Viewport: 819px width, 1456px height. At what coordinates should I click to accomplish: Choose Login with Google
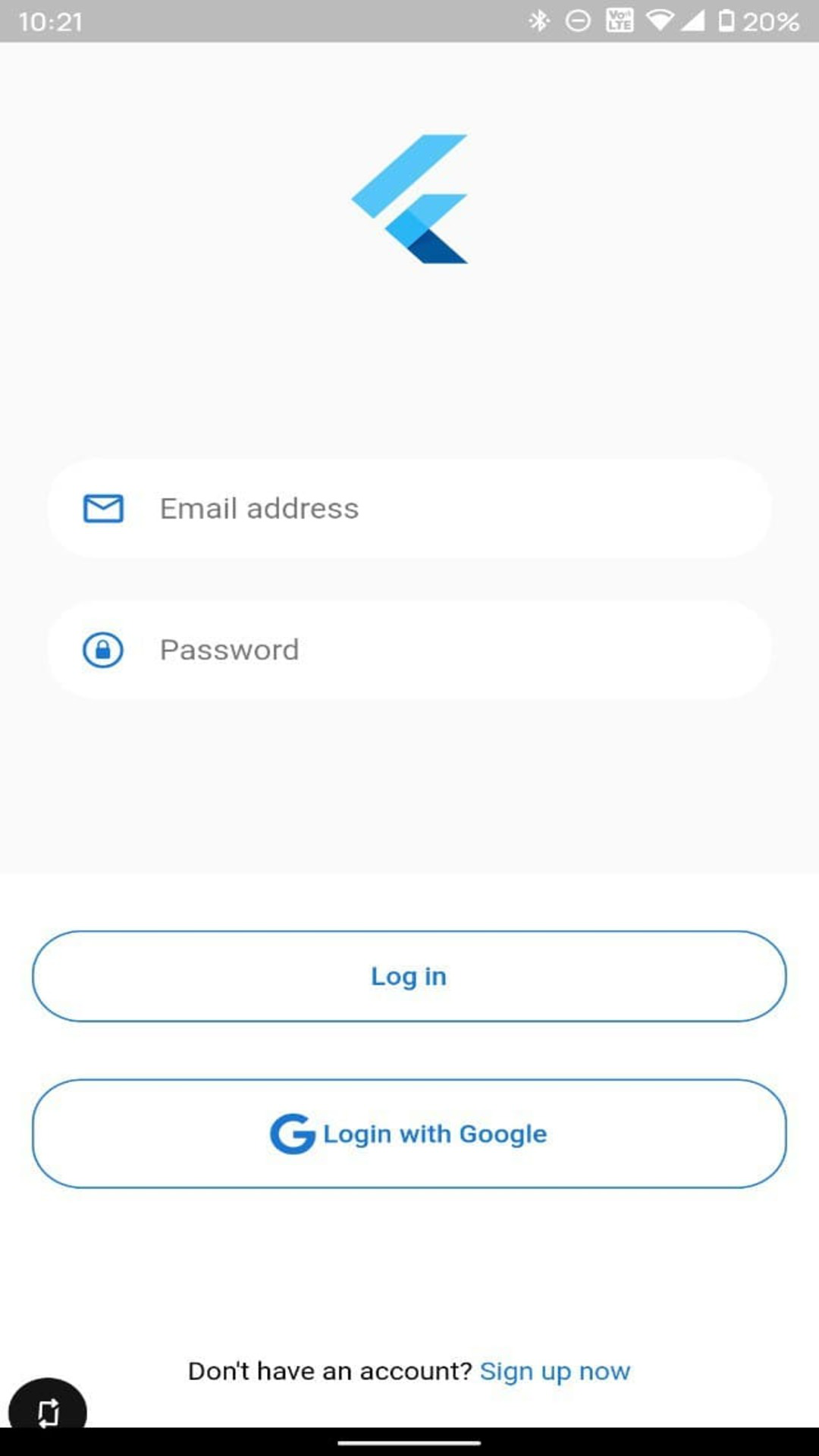(409, 1134)
